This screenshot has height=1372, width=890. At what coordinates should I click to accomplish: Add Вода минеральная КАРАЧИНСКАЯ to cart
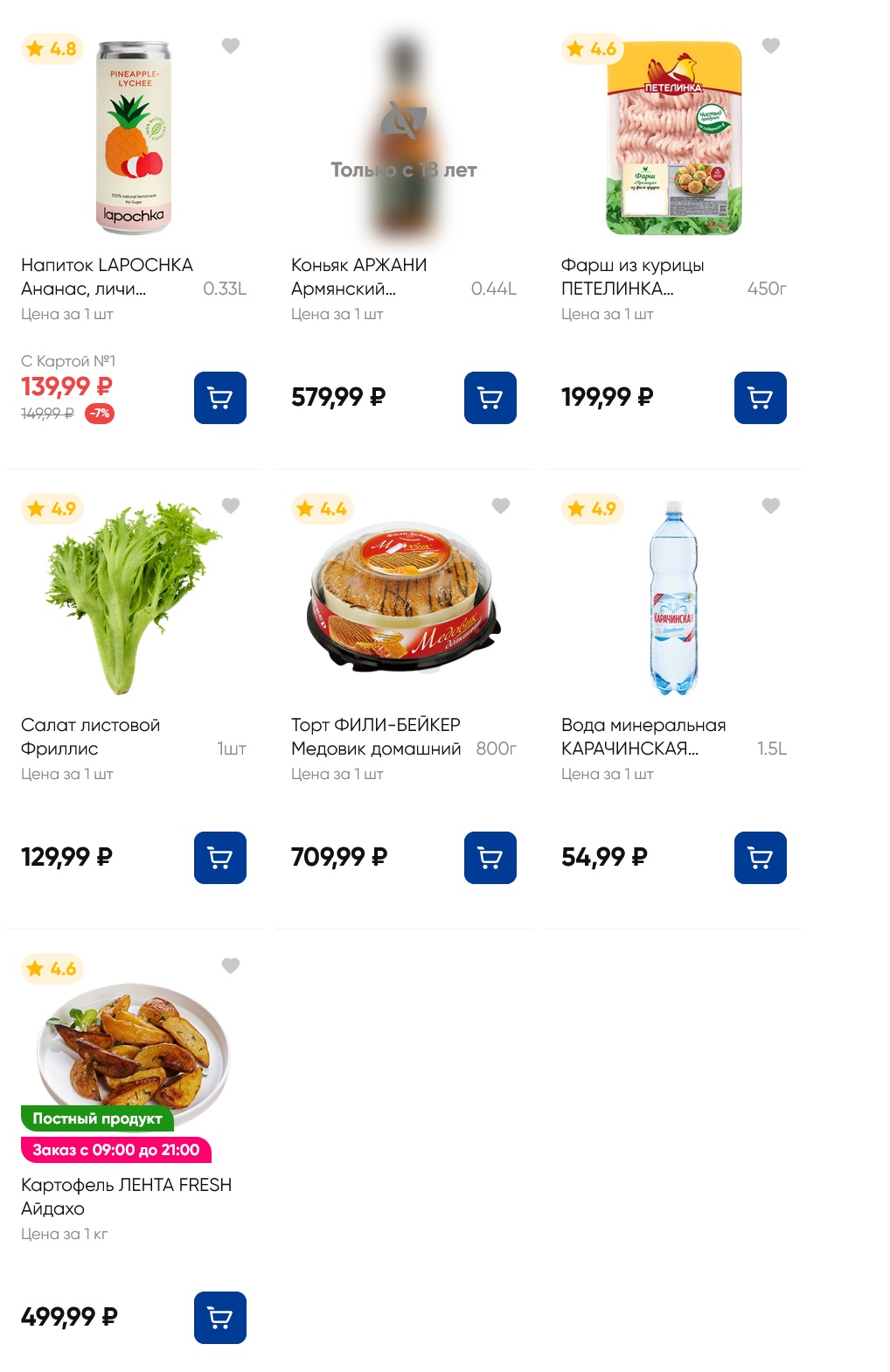[761, 858]
